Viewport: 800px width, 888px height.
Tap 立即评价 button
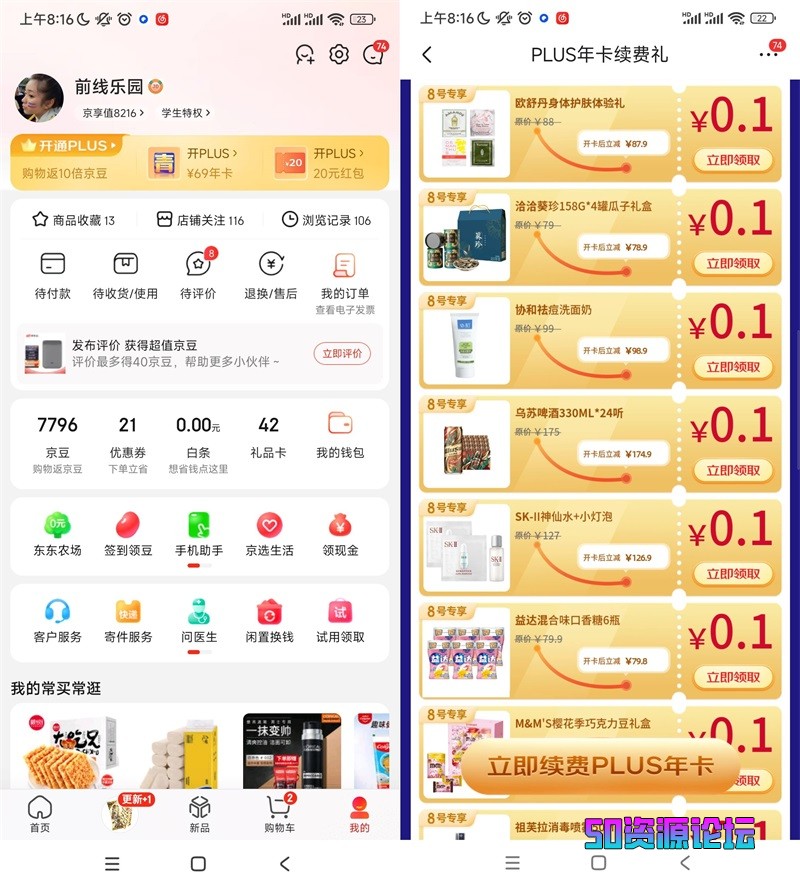(342, 354)
